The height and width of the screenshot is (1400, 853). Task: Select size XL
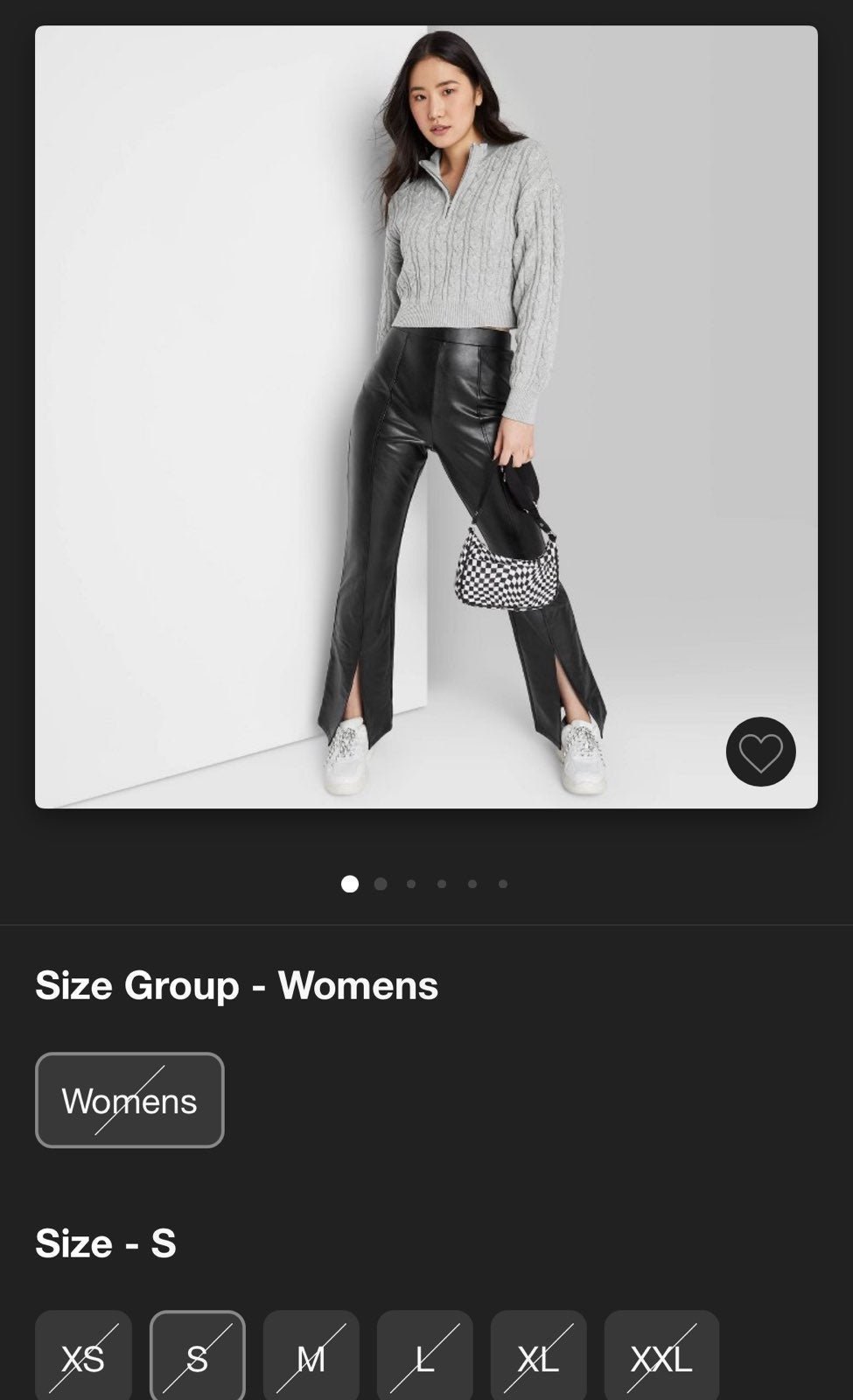click(x=539, y=1355)
